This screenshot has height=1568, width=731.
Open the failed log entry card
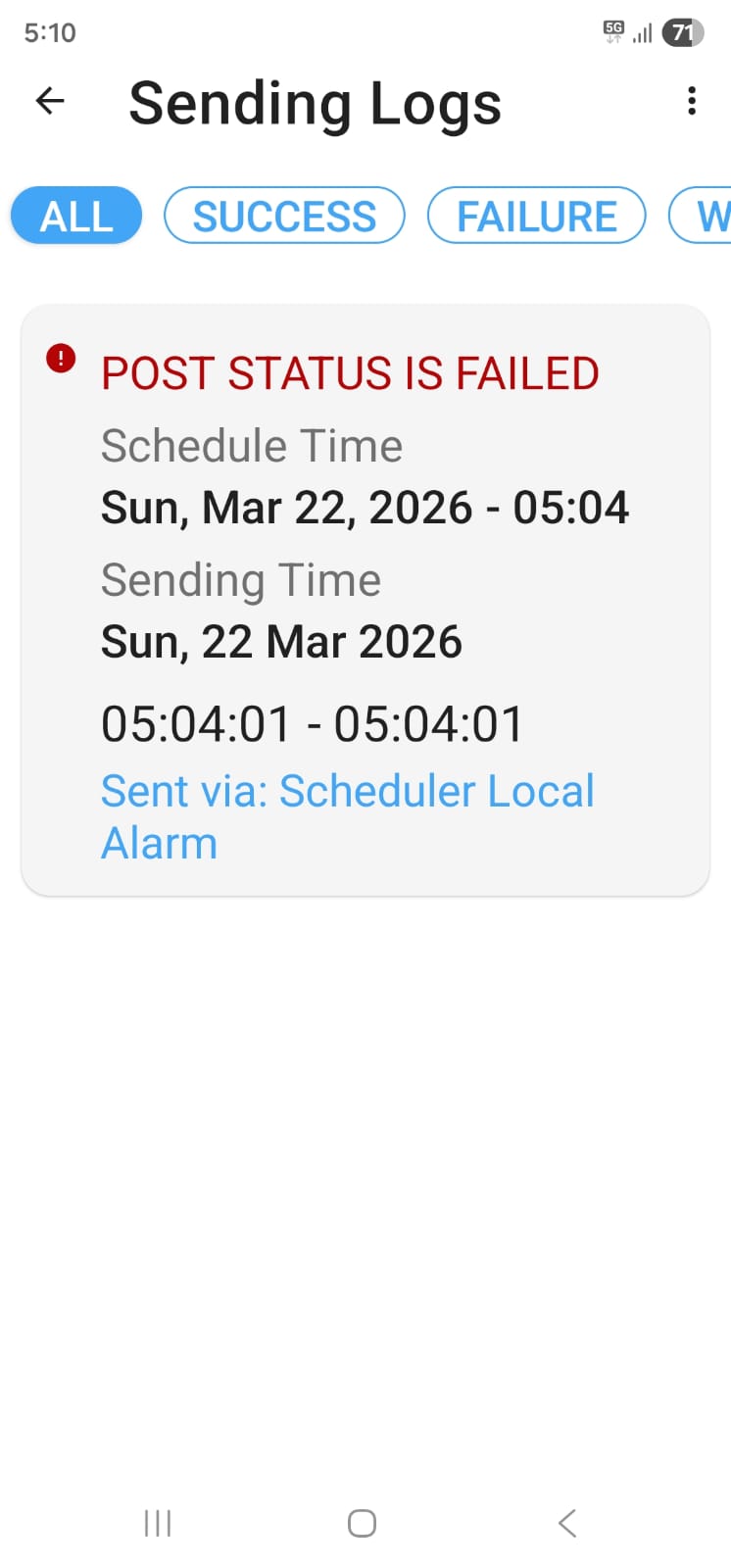click(365, 598)
